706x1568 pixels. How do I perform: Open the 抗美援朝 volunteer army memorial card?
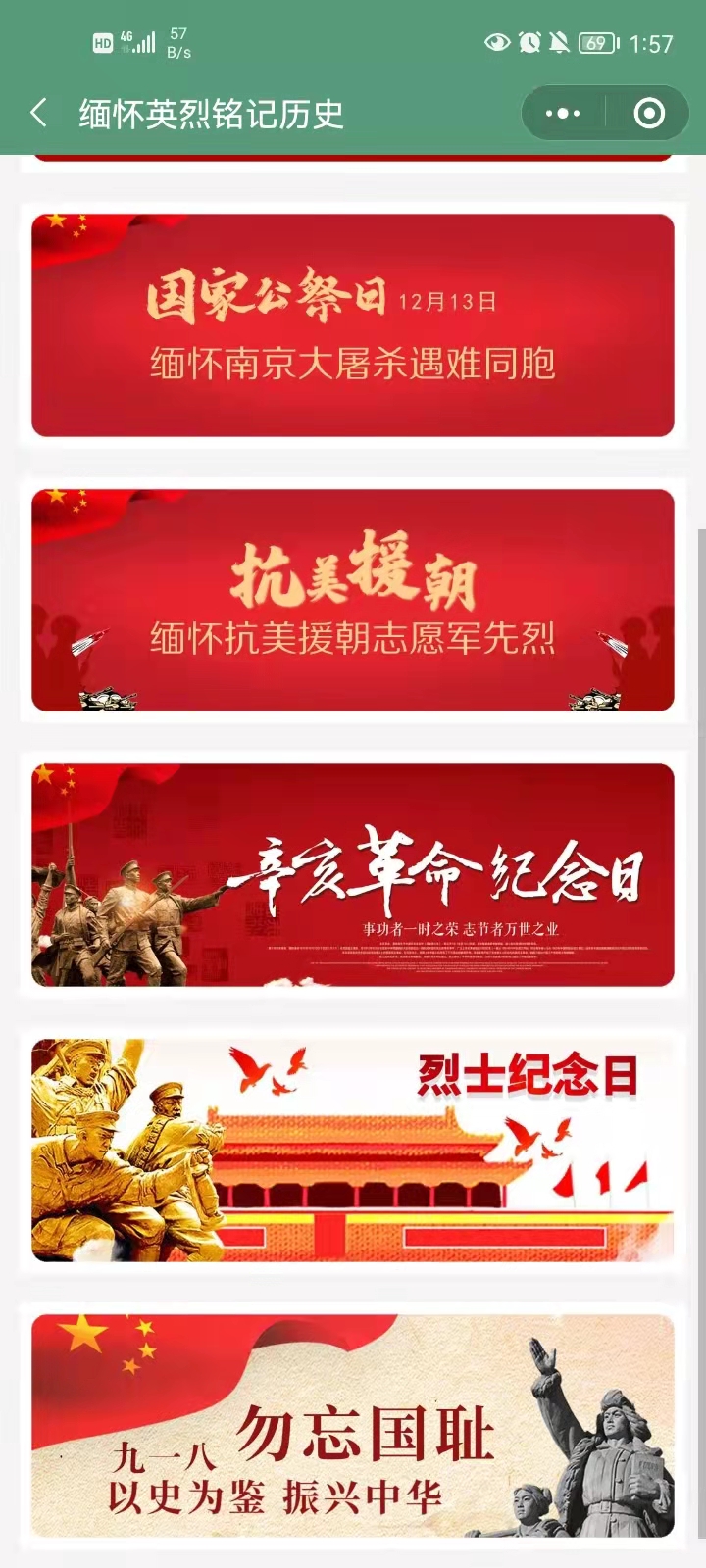point(353,600)
